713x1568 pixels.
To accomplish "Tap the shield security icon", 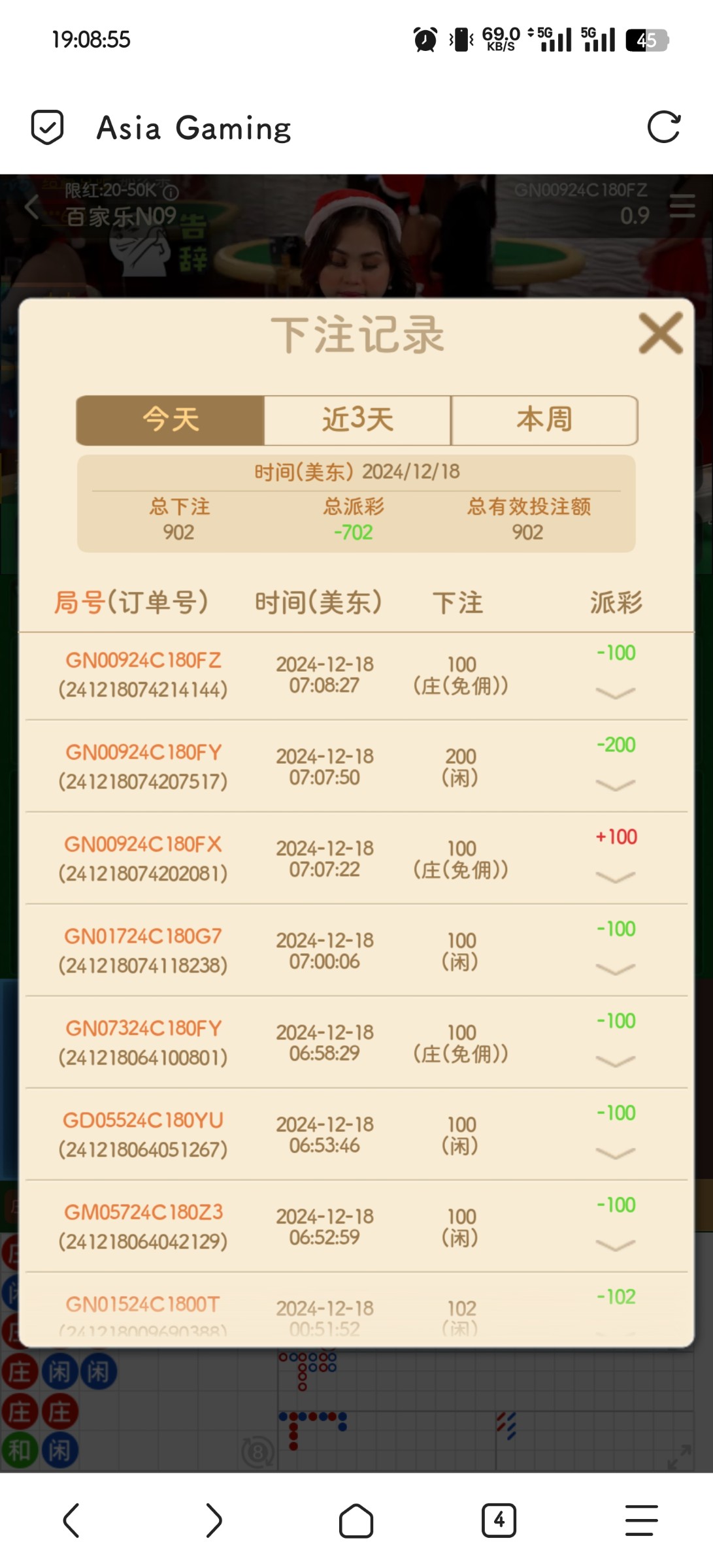I will pos(48,127).
